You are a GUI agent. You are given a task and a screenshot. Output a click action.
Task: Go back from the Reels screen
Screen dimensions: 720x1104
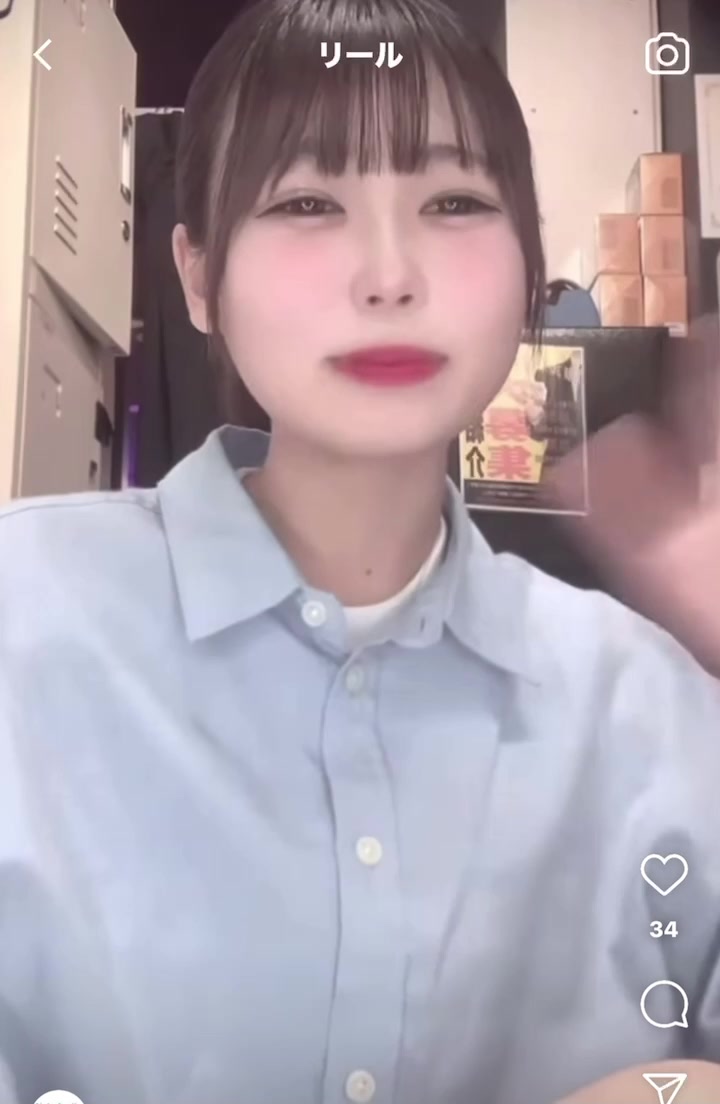coord(42,55)
